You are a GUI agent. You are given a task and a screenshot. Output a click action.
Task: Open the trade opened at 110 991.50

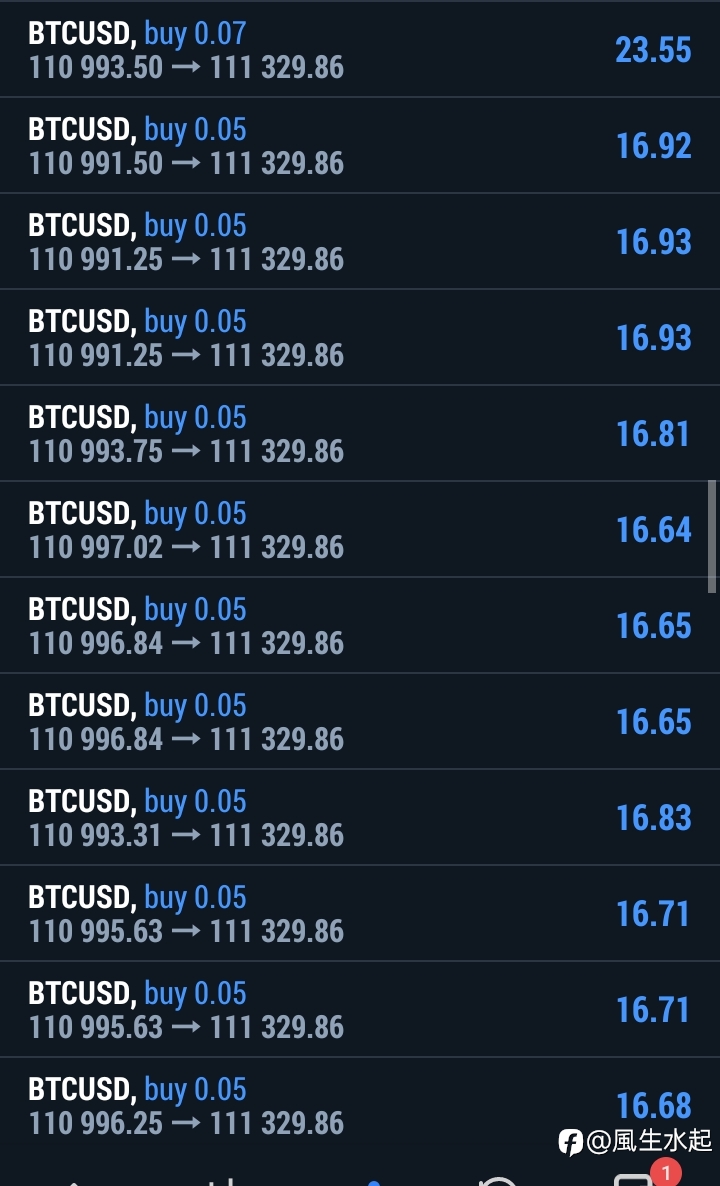point(360,145)
